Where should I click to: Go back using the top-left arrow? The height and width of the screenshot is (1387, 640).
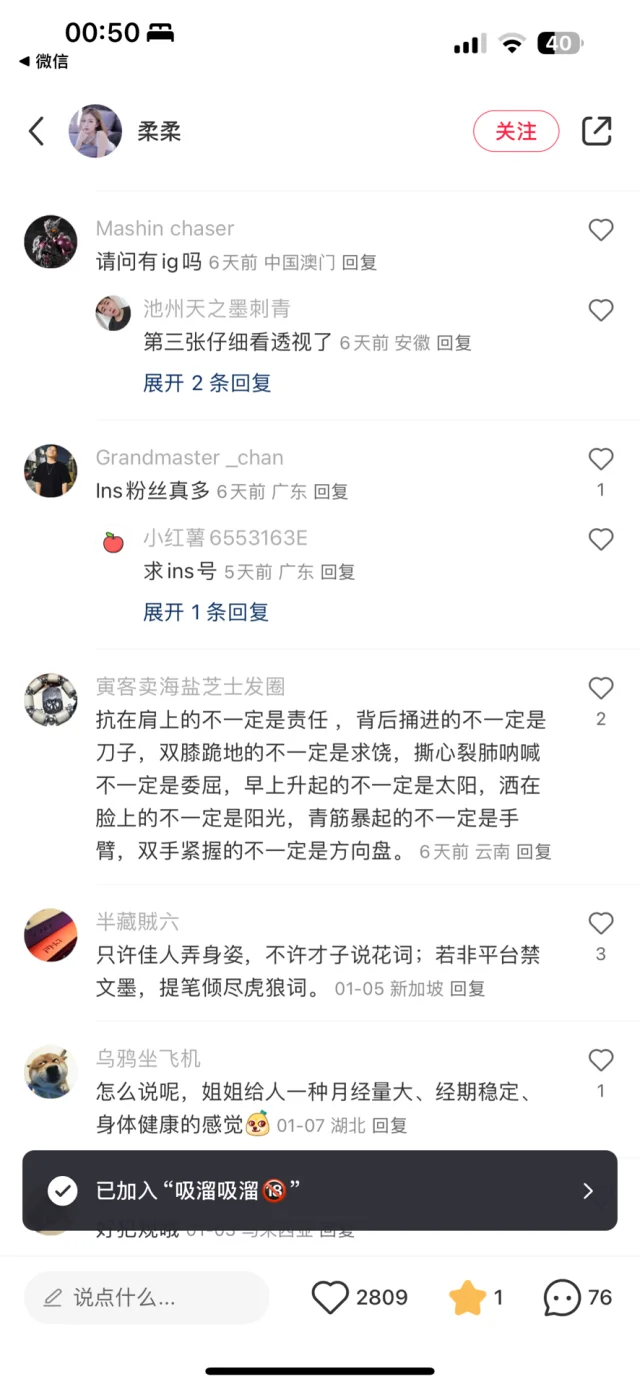(36, 131)
